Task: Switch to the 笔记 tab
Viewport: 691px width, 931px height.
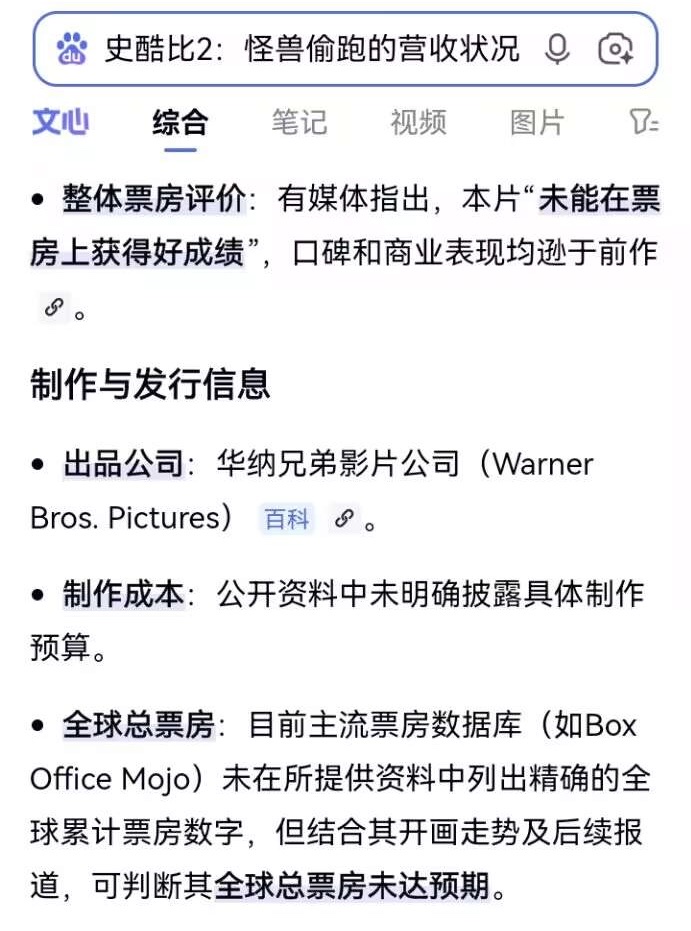Action: tap(299, 122)
